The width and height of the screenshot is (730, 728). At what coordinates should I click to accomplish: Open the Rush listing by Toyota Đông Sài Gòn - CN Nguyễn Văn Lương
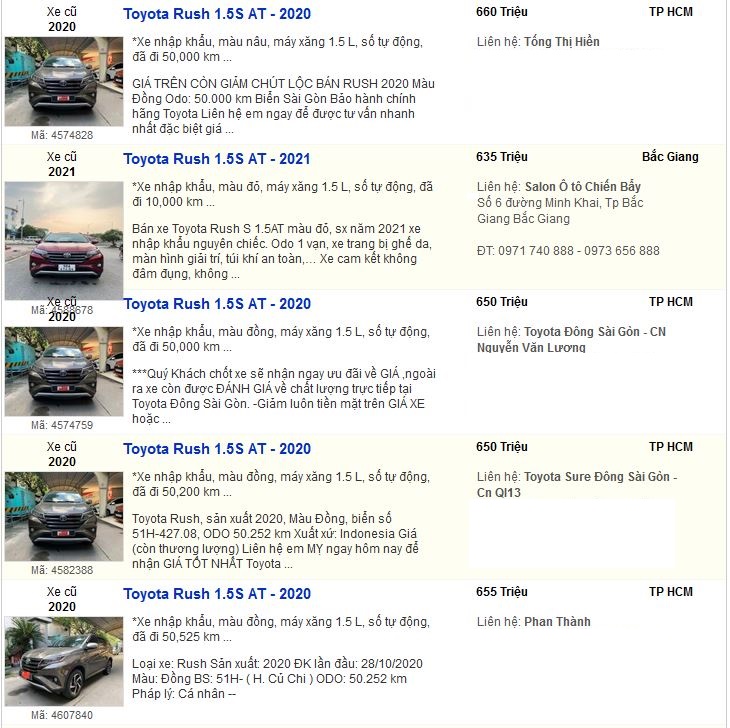pyautogui.click(x=216, y=304)
